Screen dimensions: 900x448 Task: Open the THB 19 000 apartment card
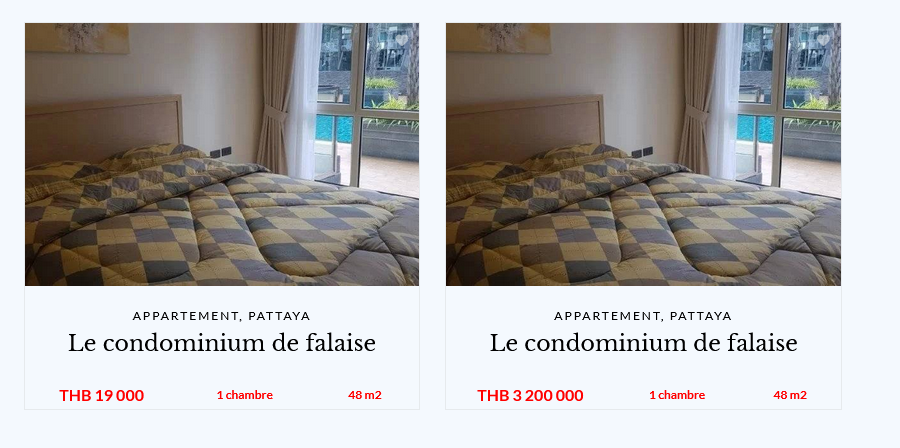(x=222, y=343)
